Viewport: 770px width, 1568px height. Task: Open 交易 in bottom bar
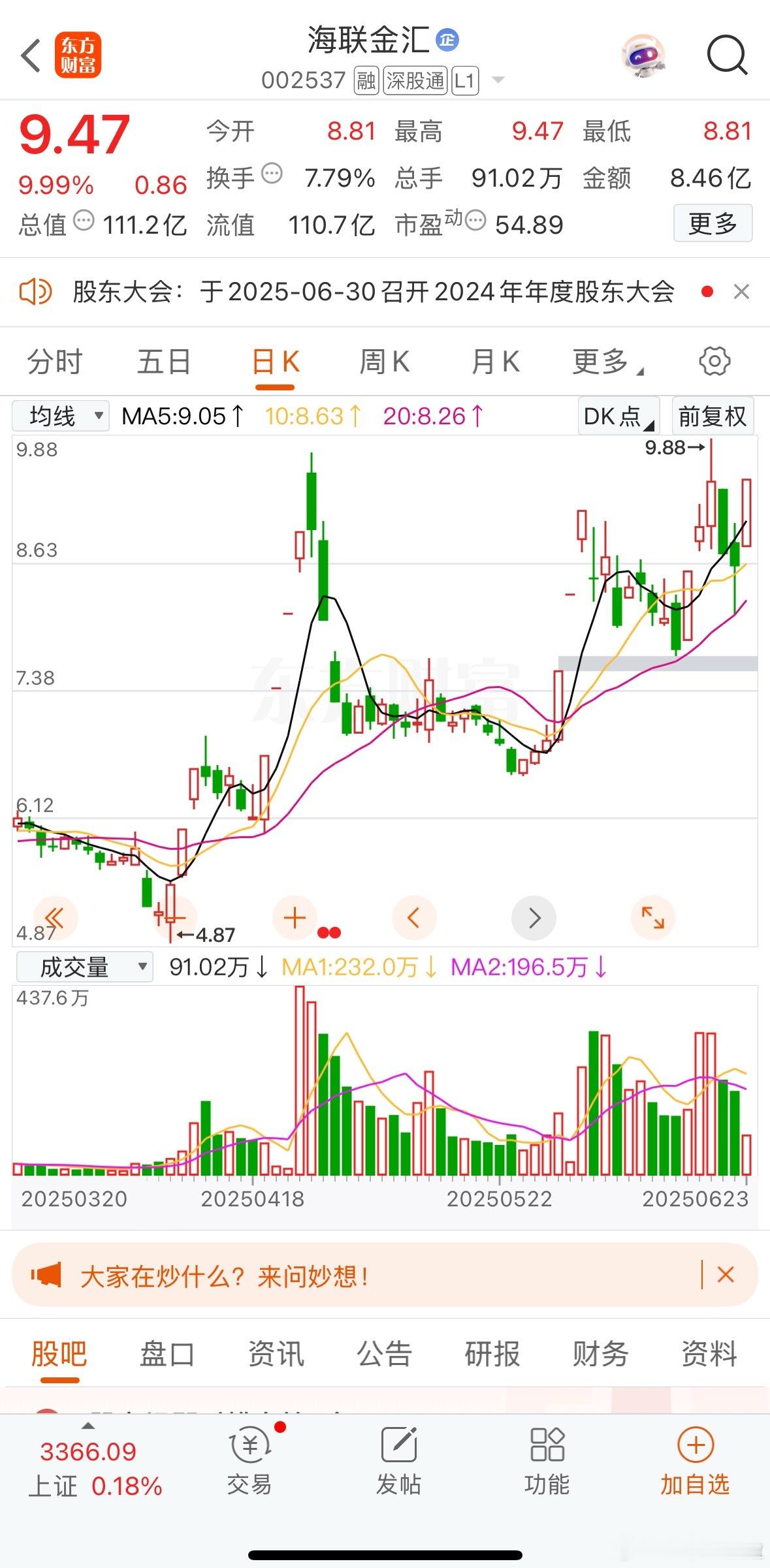tap(249, 1462)
